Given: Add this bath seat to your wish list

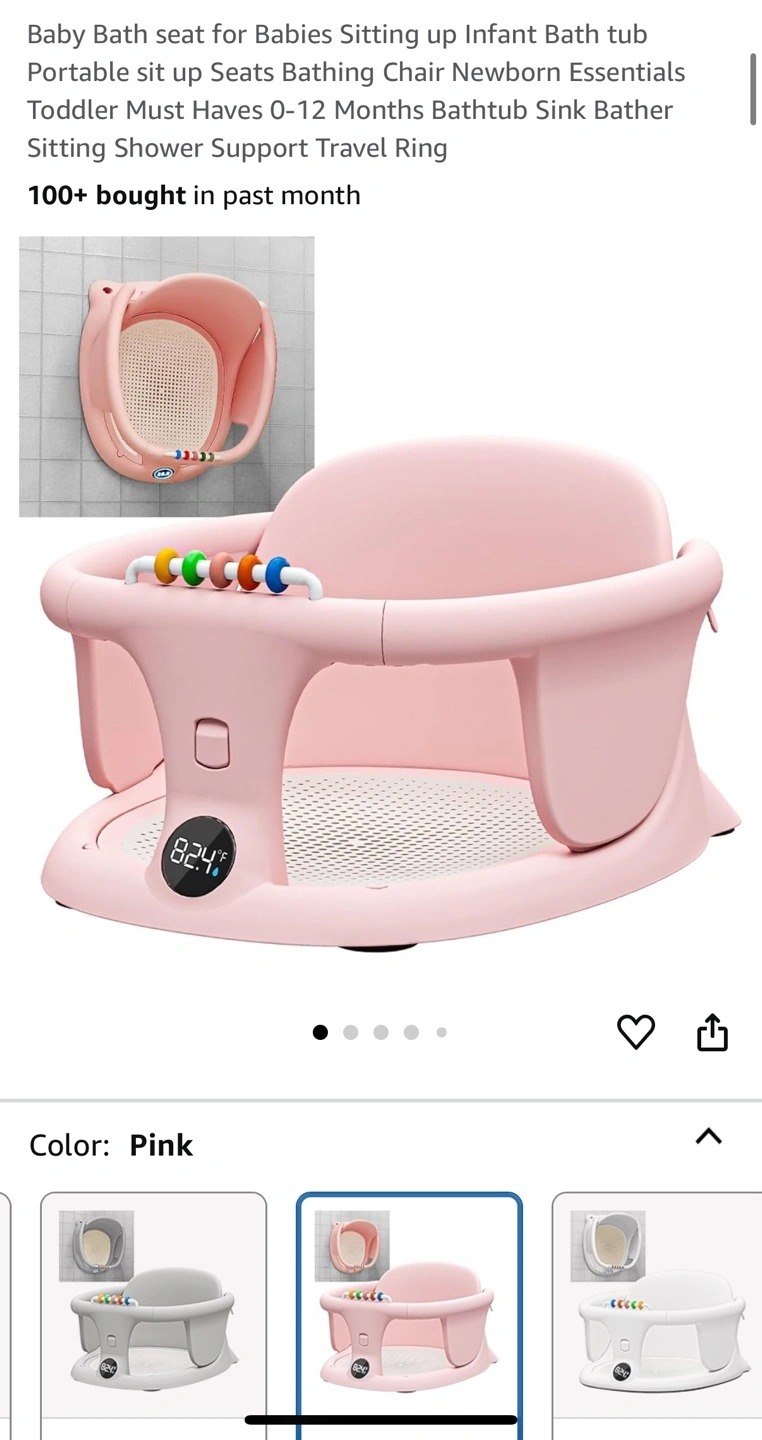Looking at the screenshot, I should point(636,1032).
